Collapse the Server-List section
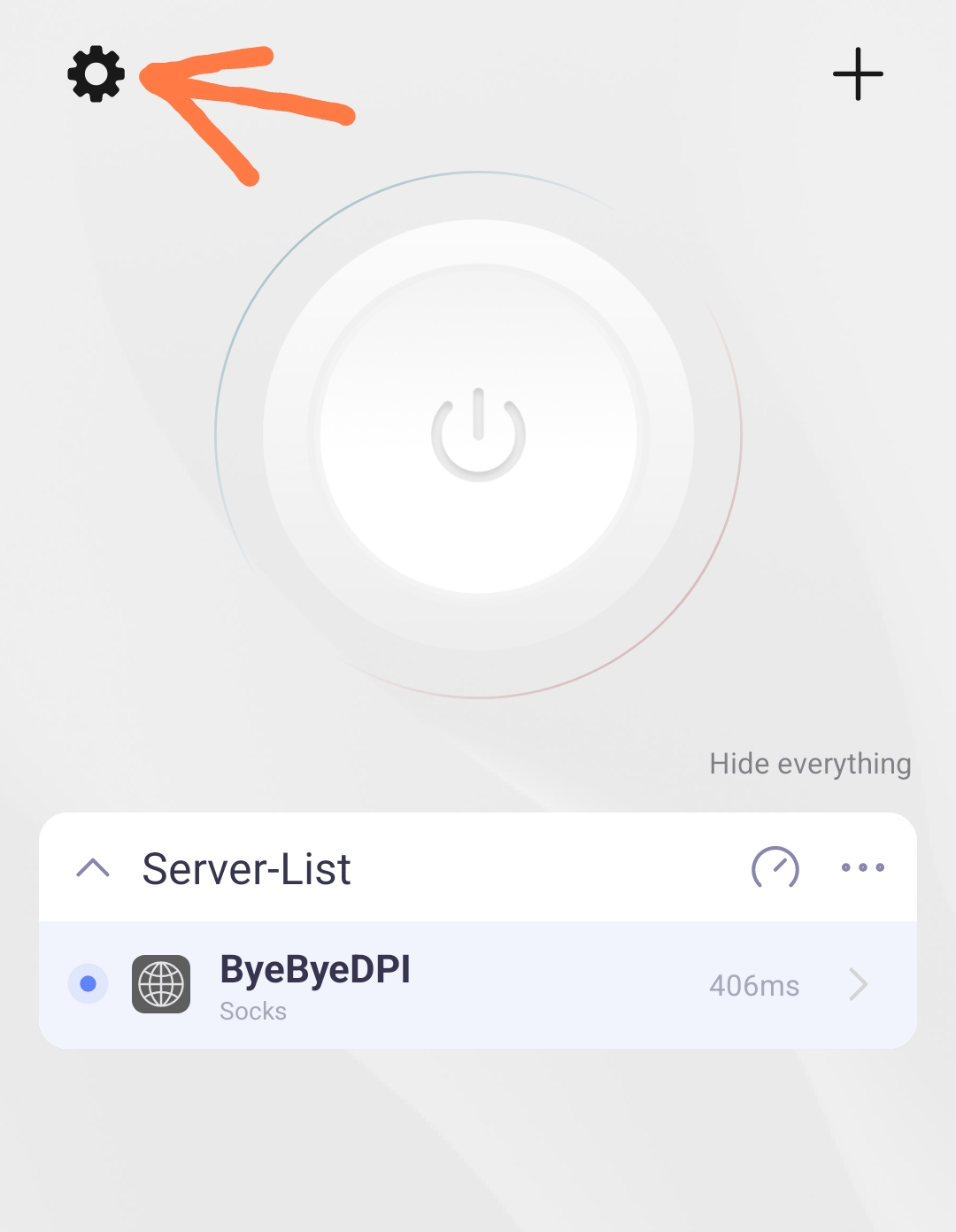Screen dimensions: 956x1232 (x=93, y=867)
